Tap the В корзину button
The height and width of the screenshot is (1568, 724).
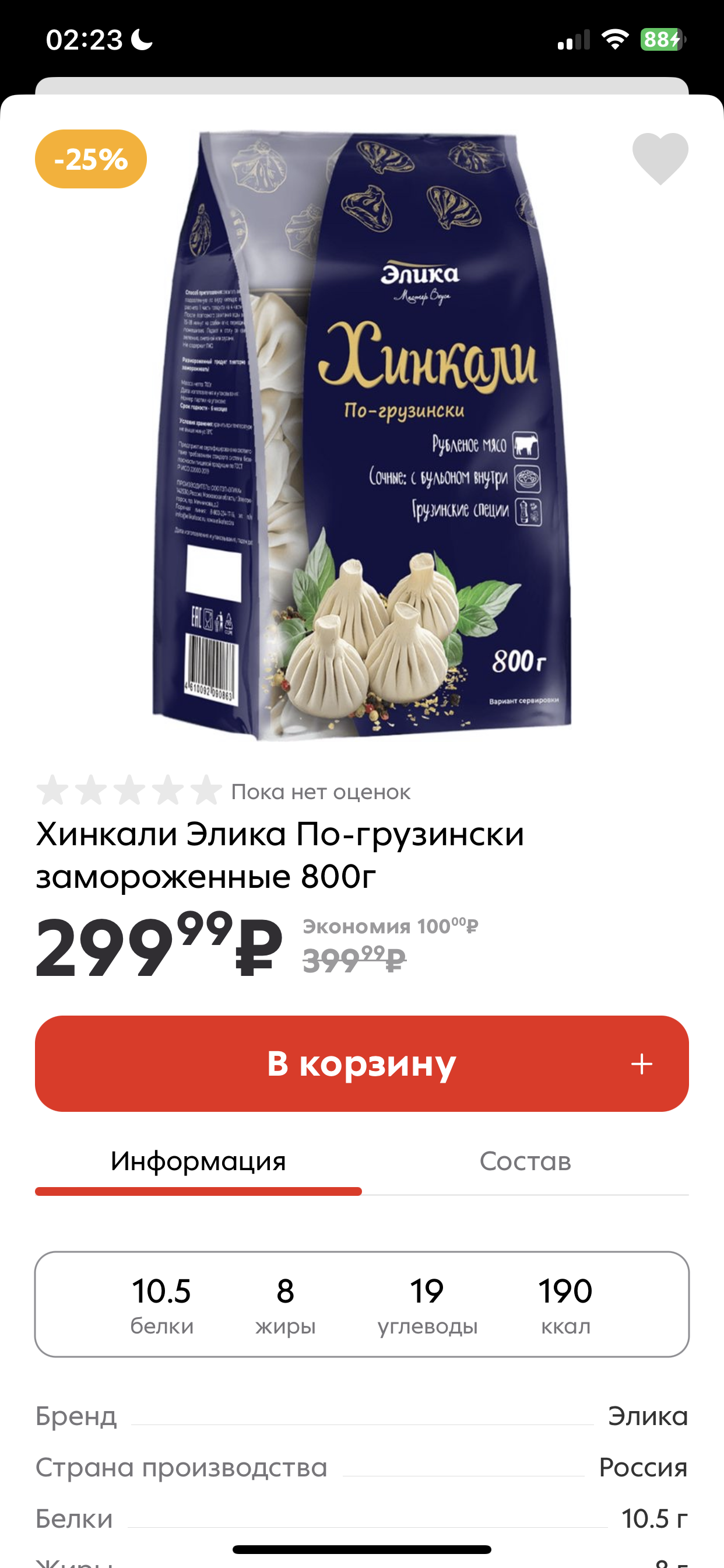[x=362, y=1063]
